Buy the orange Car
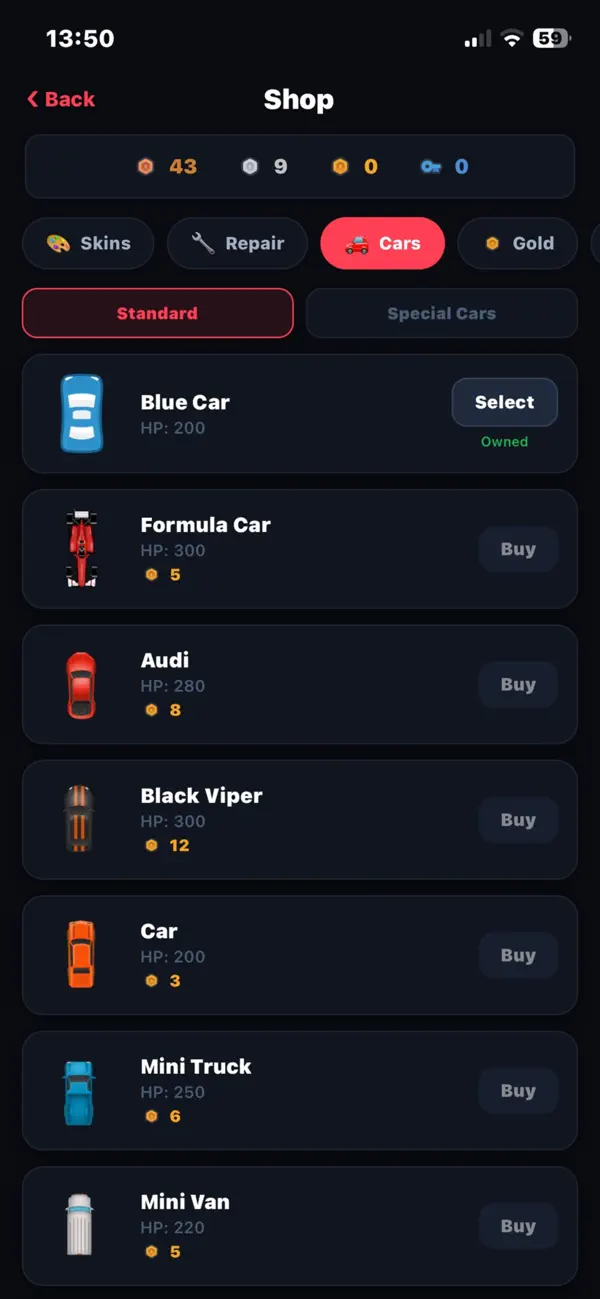 (x=518, y=955)
